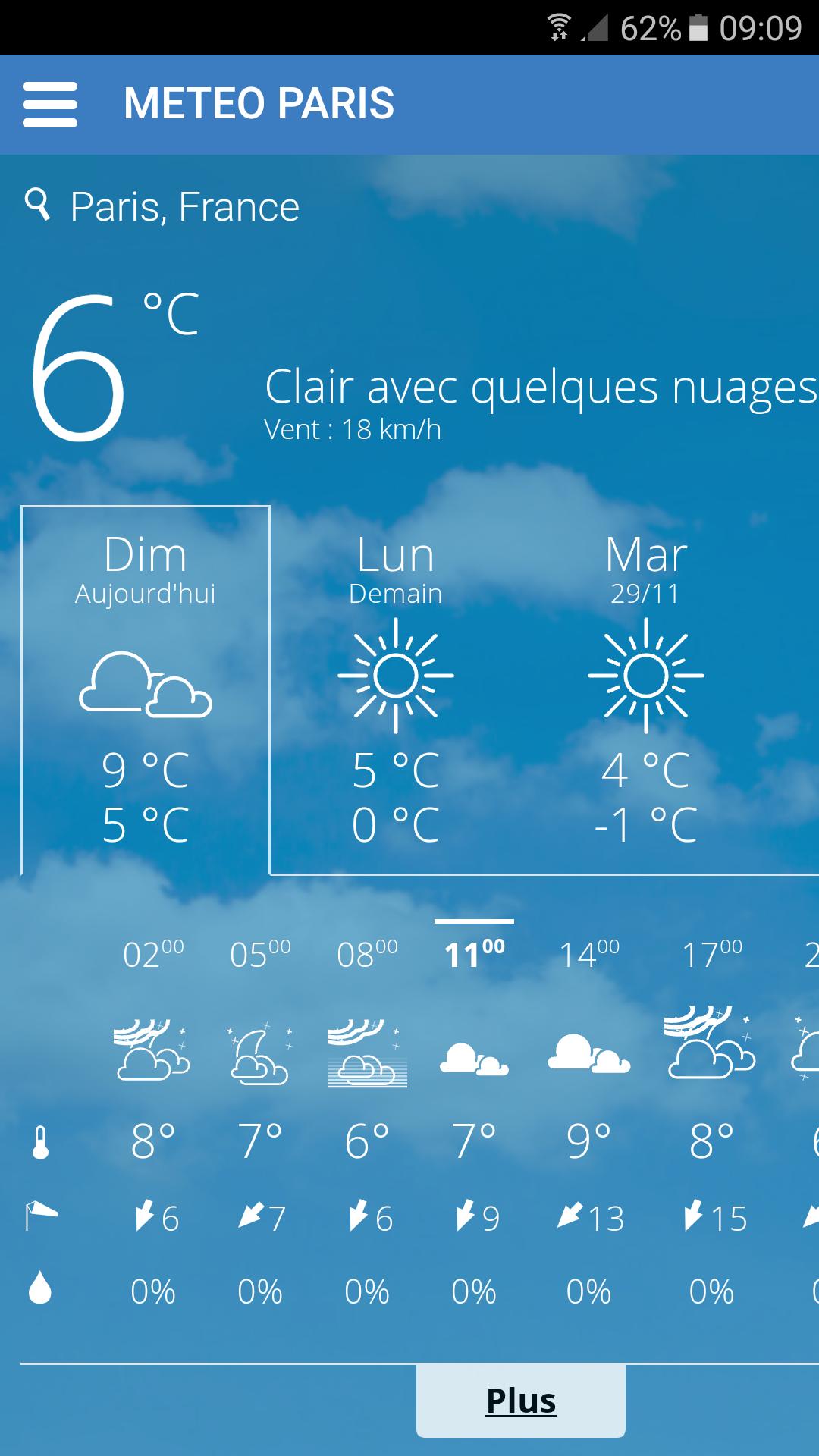Switch to the Lun Demain forecast

tap(395, 689)
